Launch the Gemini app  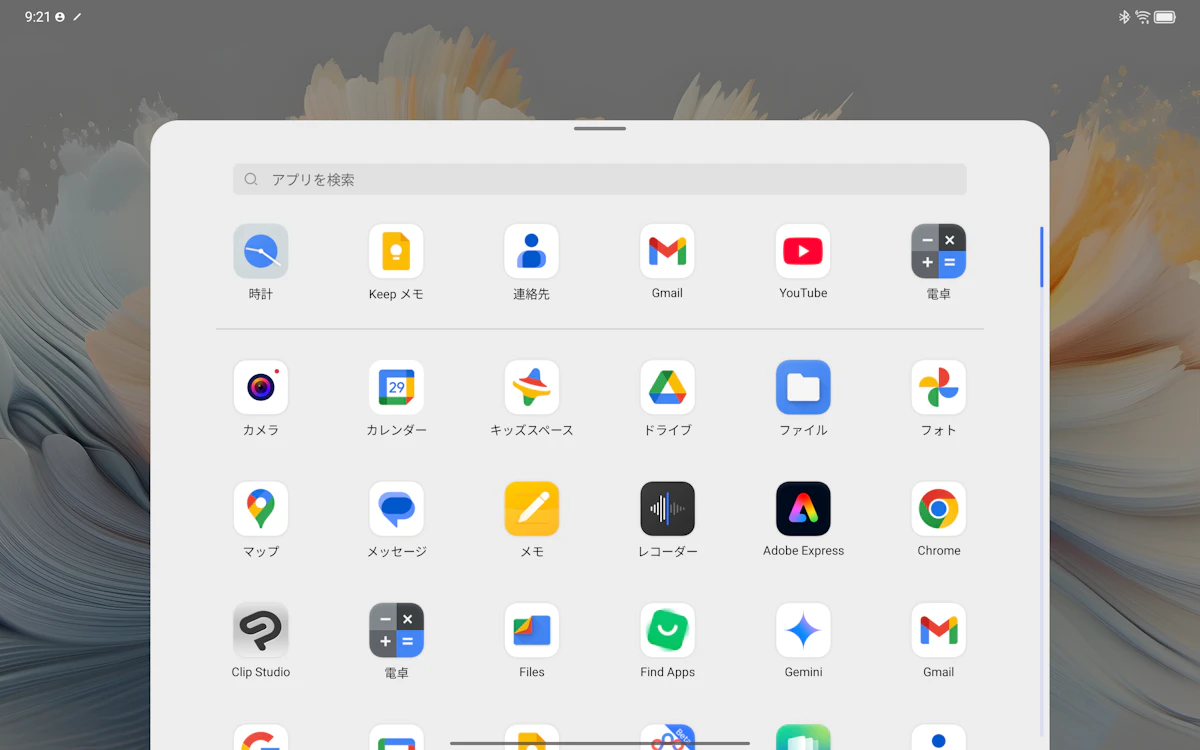803,630
